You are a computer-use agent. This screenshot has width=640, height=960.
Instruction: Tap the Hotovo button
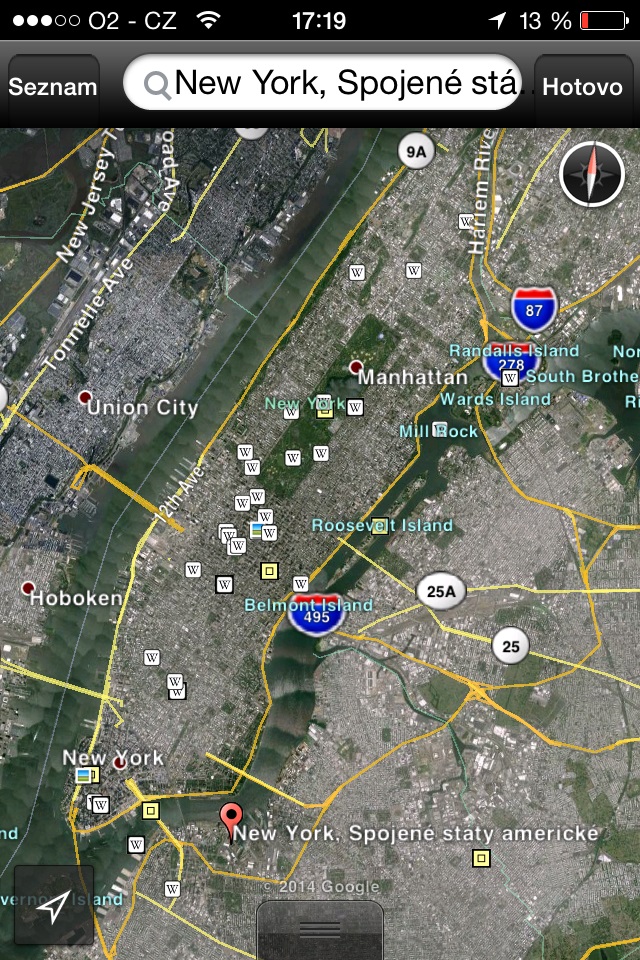point(582,86)
